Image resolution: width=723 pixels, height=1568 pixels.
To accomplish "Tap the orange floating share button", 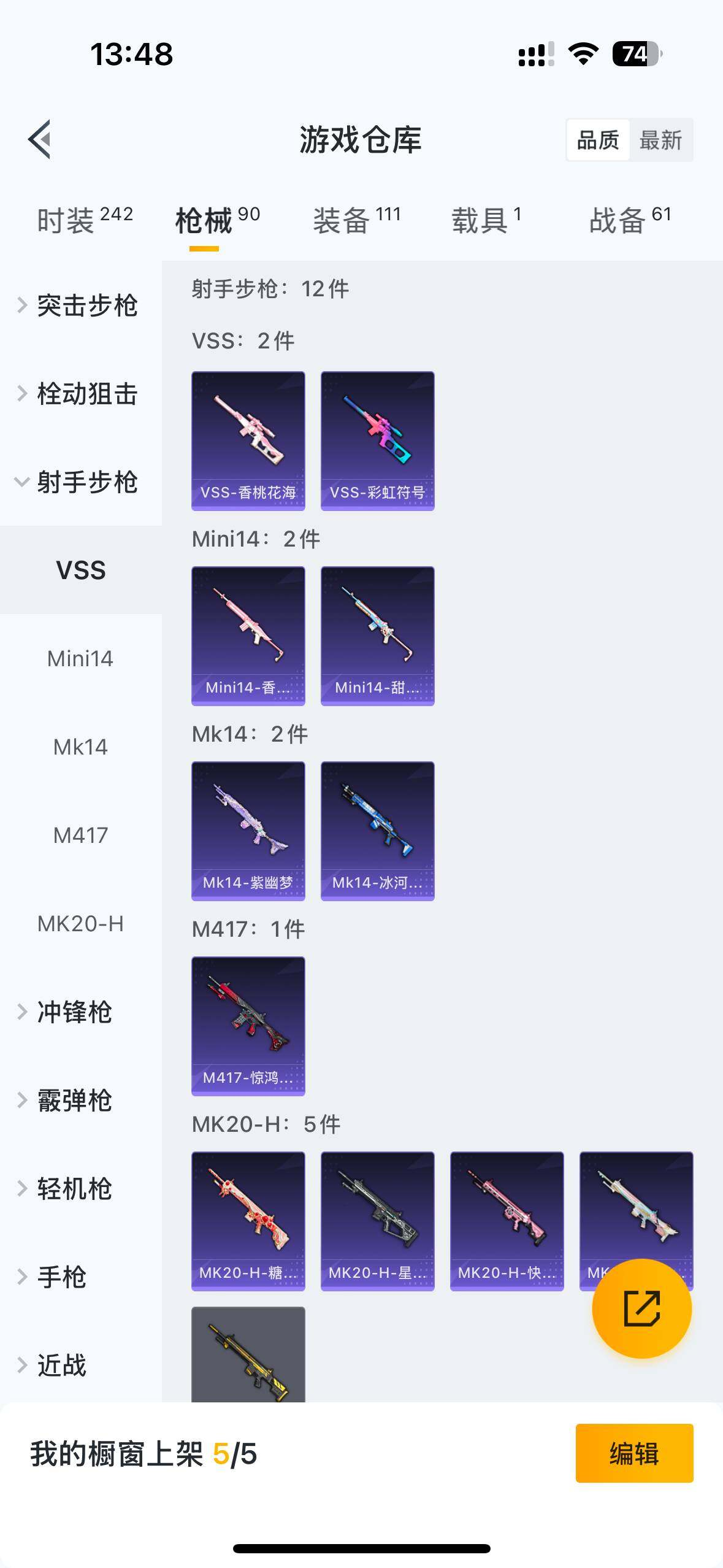I will tap(641, 1309).
